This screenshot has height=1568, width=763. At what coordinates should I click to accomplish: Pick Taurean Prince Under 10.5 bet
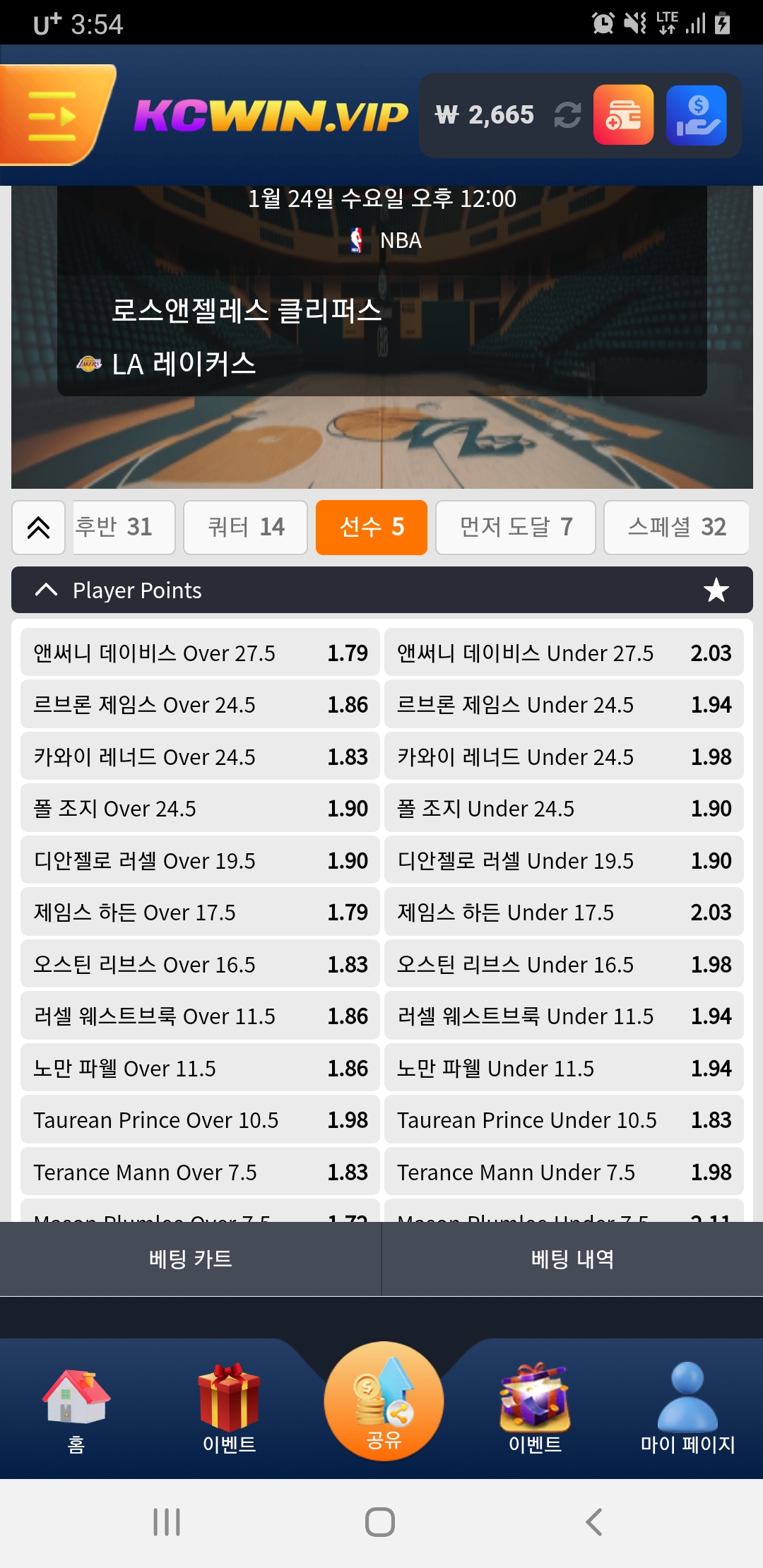[564, 1120]
